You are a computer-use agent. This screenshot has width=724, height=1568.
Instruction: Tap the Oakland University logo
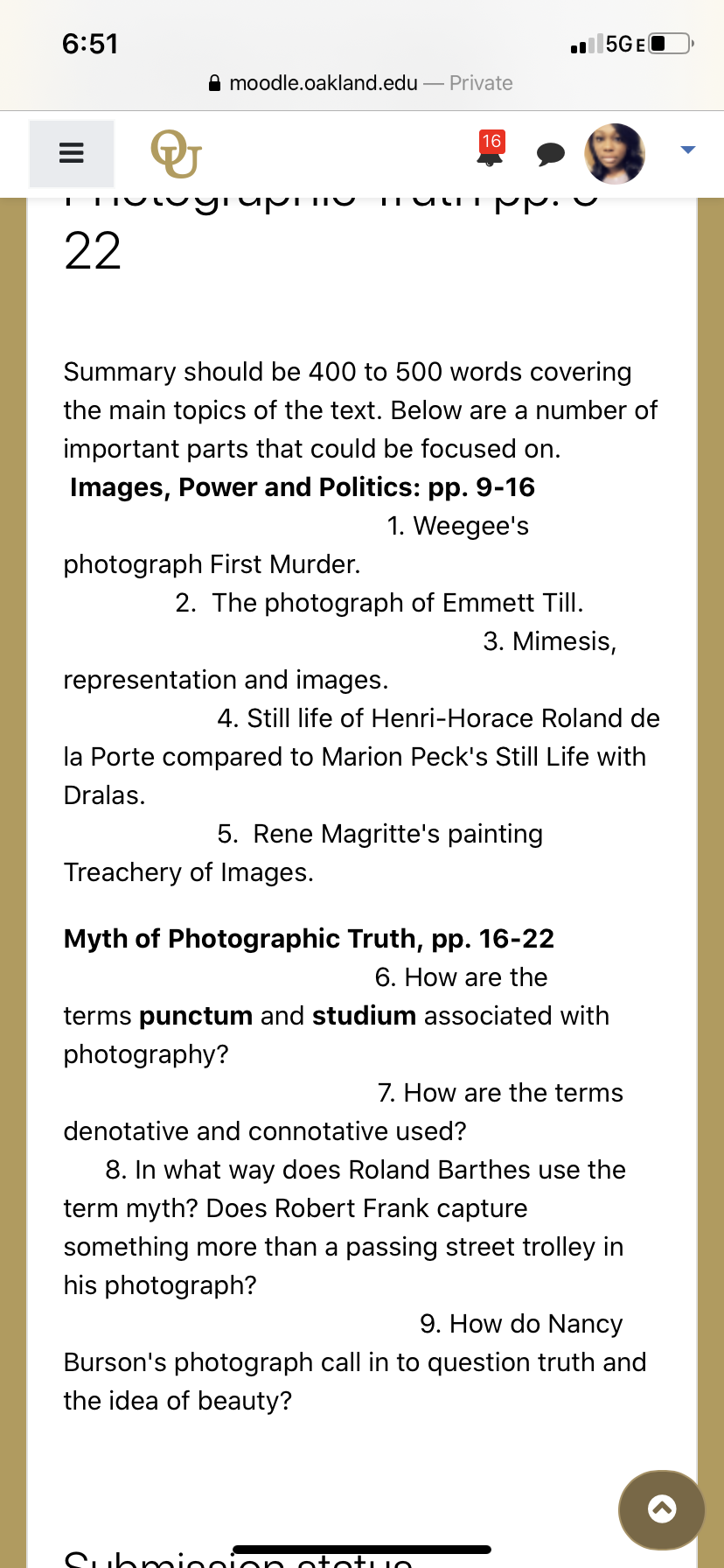coord(176,153)
